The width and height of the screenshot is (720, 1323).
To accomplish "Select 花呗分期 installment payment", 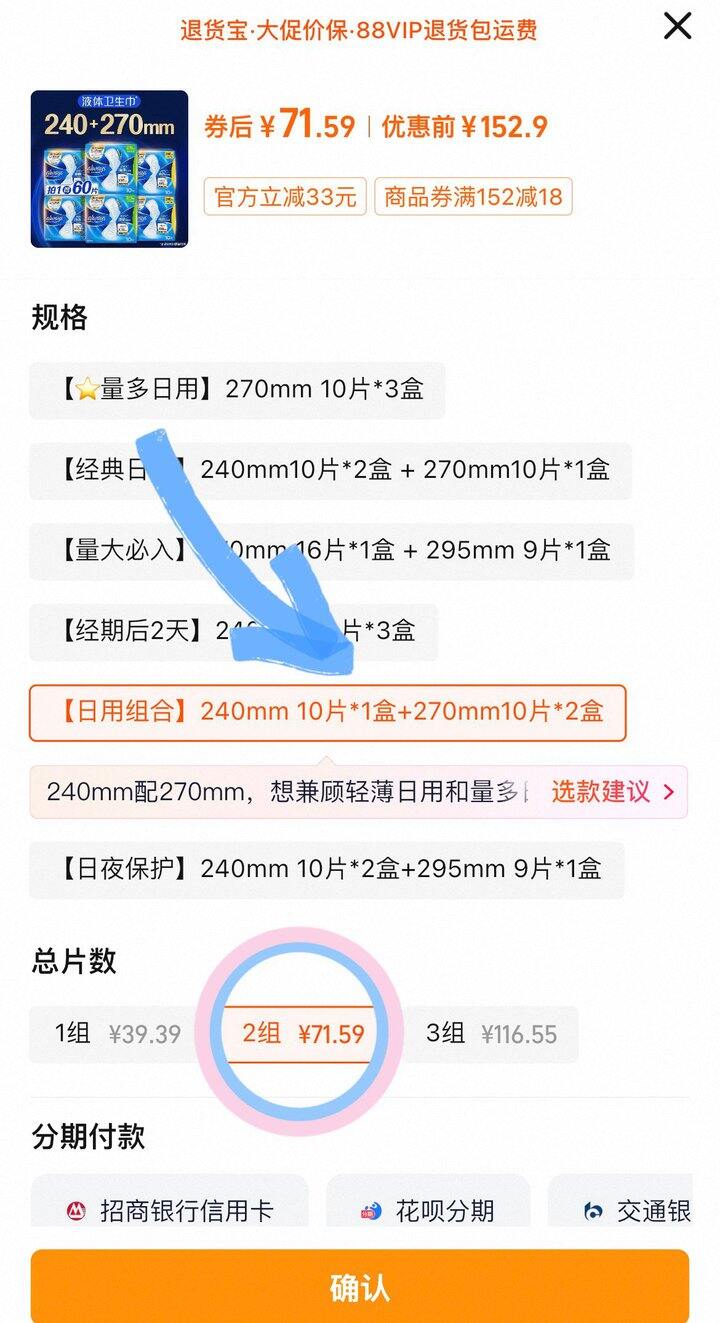I will click(x=428, y=1211).
